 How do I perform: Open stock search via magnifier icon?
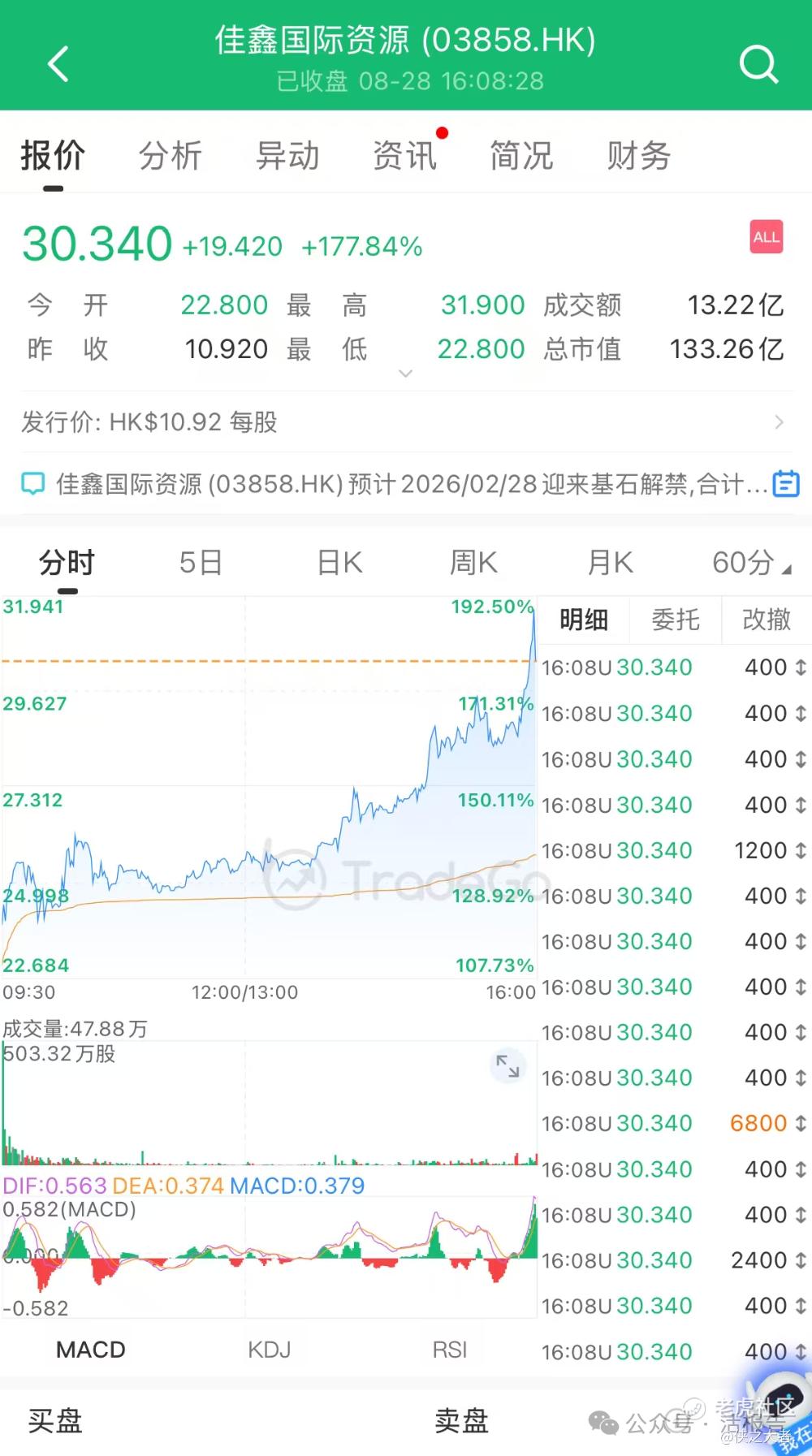pyautogui.click(x=759, y=63)
